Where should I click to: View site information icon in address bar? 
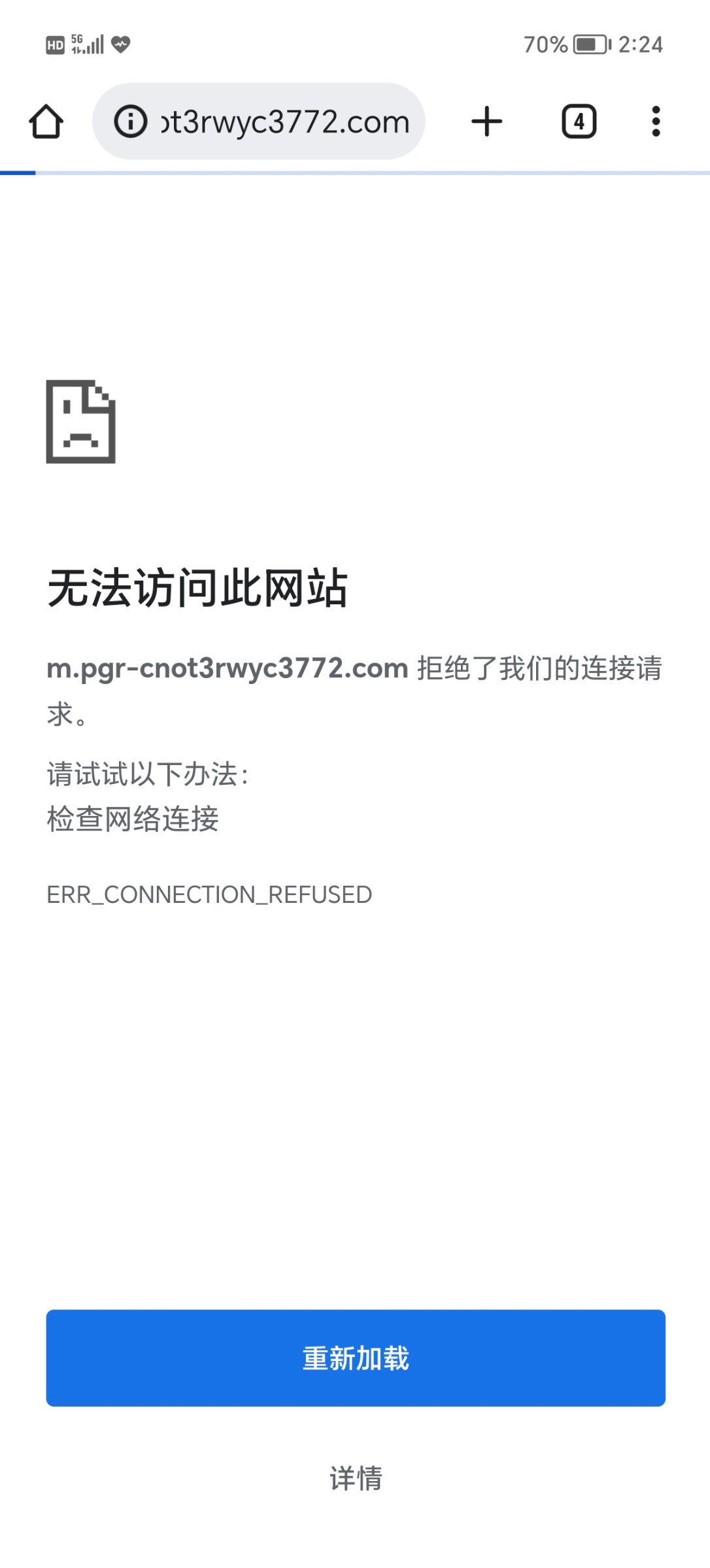click(x=131, y=122)
